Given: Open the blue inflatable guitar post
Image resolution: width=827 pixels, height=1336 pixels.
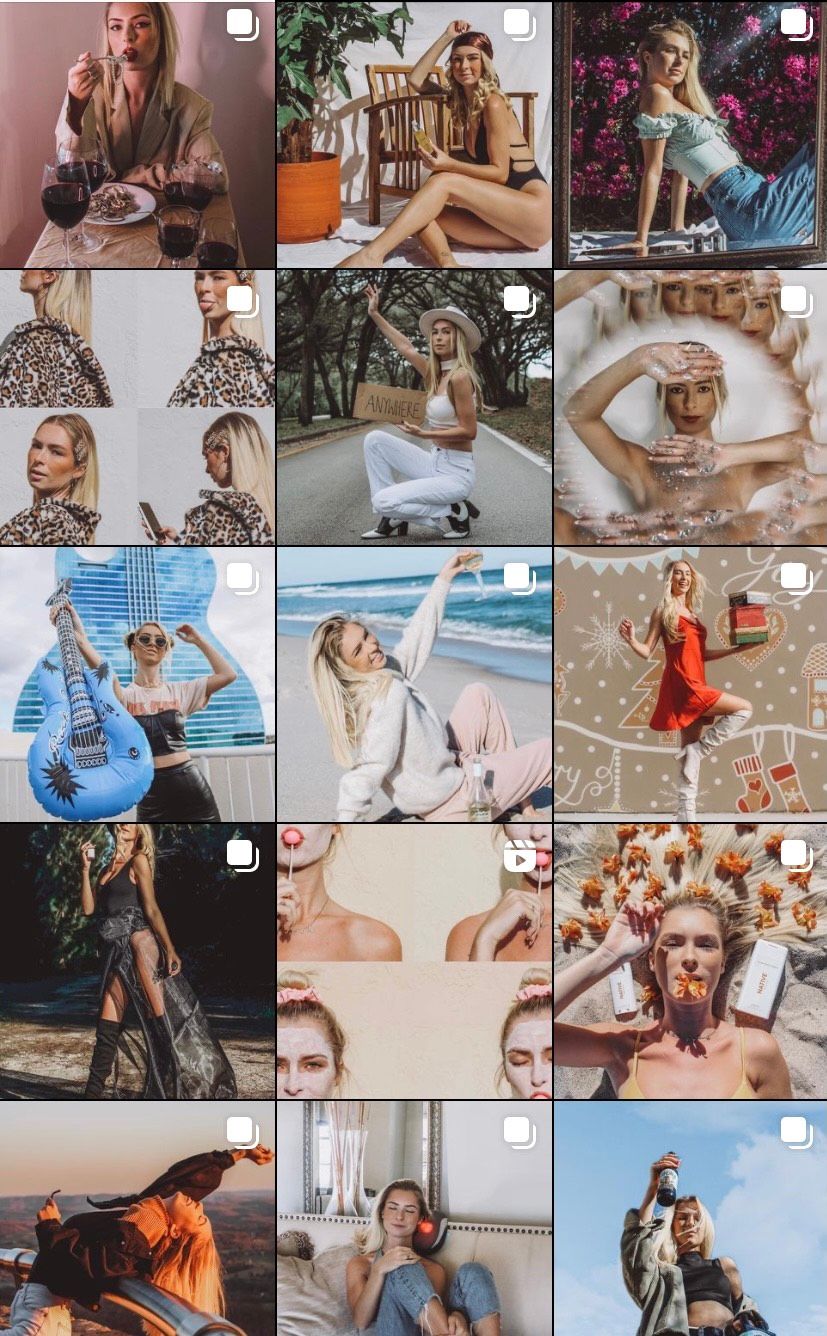Looking at the screenshot, I should tap(137, 684).
